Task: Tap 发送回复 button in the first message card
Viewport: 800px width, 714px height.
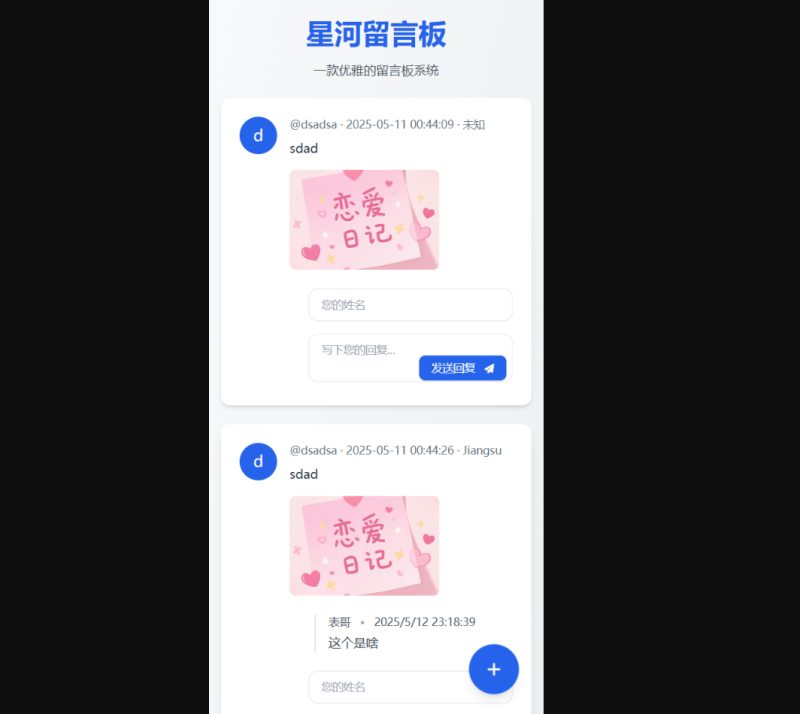Action: [462, 368]
